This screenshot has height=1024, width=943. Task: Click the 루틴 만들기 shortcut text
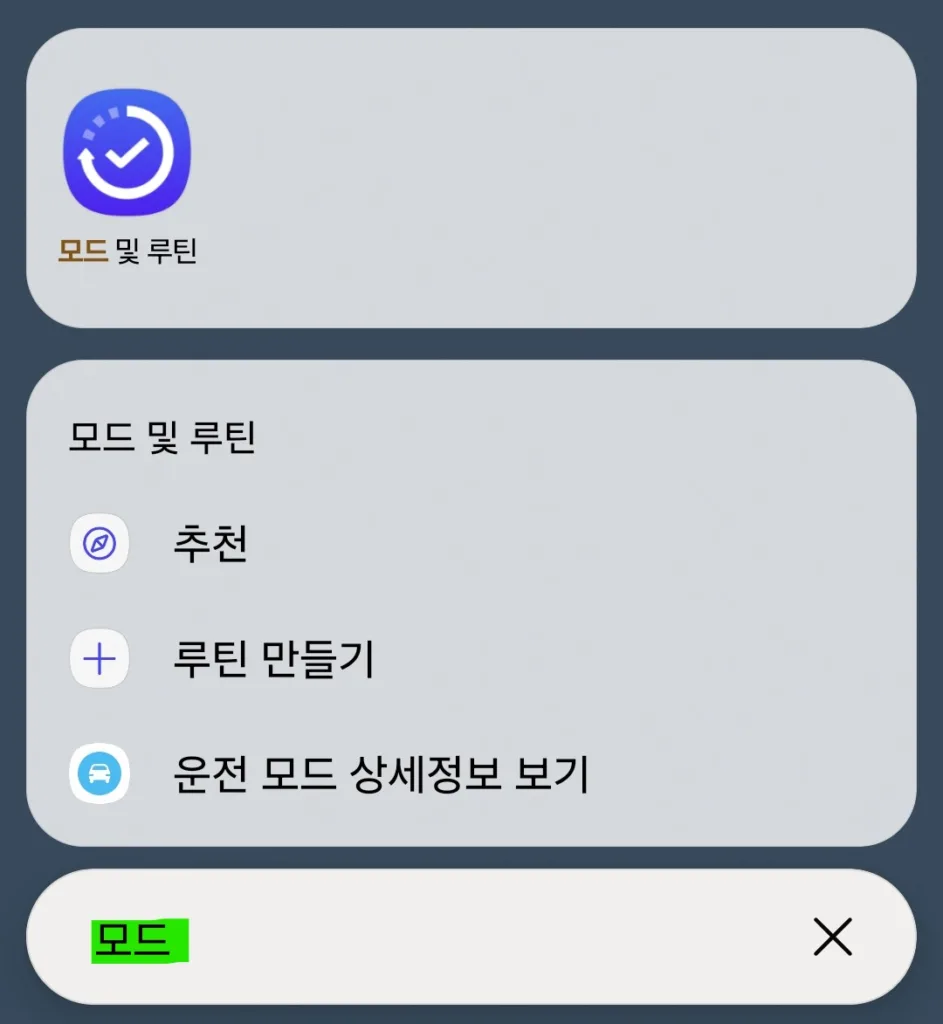click(x=275, y=658)
